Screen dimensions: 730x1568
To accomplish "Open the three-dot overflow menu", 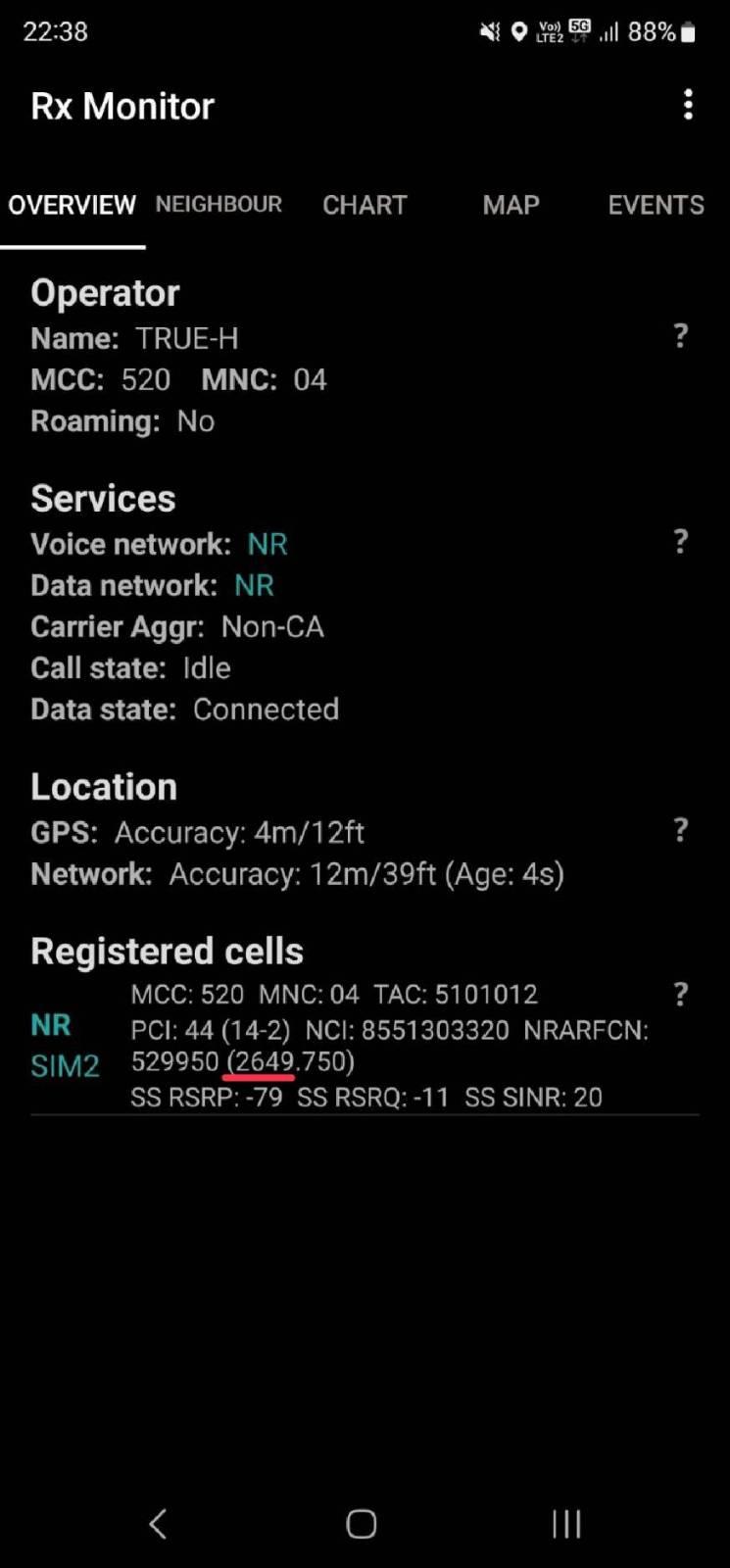I will [x=688, y=105].
